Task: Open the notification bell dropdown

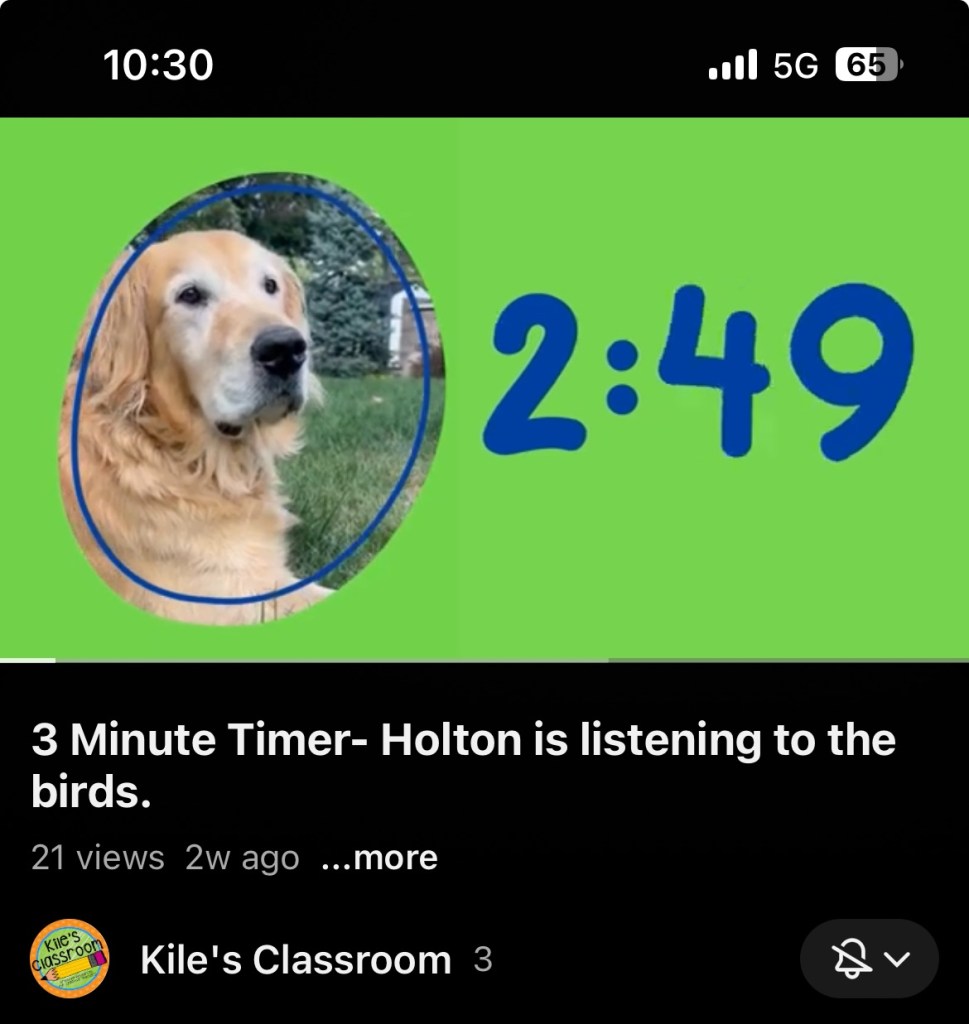Action: (869, 959)
